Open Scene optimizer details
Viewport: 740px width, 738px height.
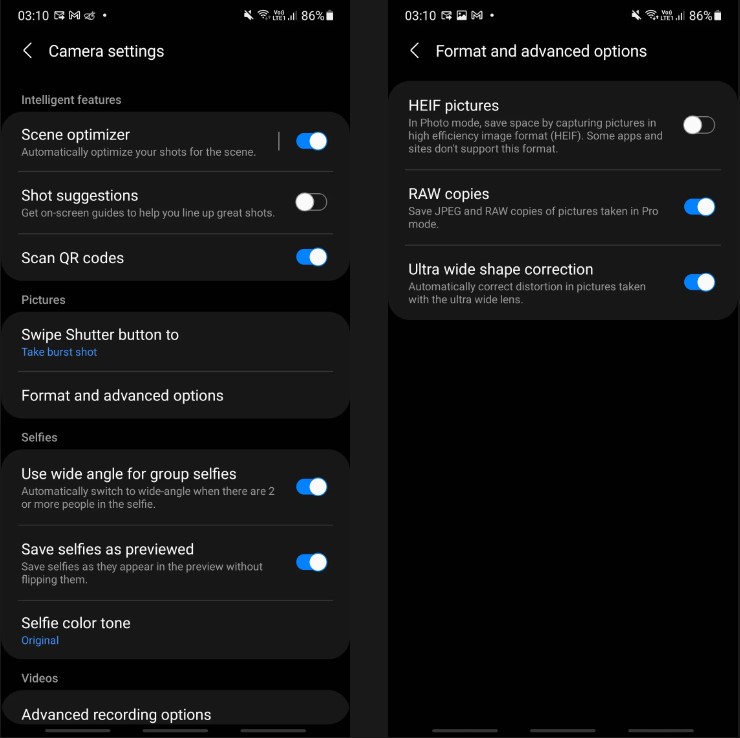pyautogui.click(x=140, y=142)
